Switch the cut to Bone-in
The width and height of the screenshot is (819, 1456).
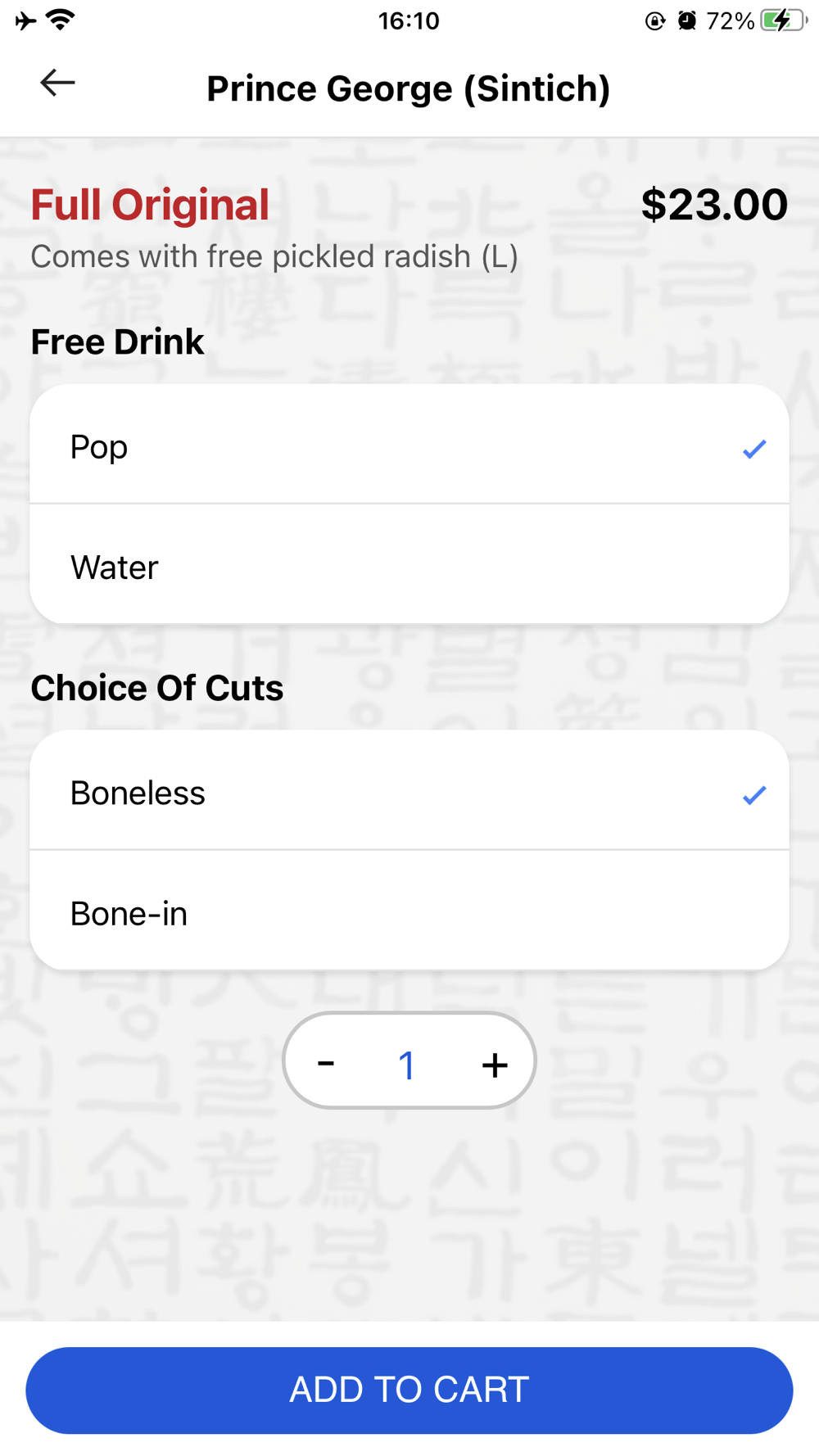point(409,911)
